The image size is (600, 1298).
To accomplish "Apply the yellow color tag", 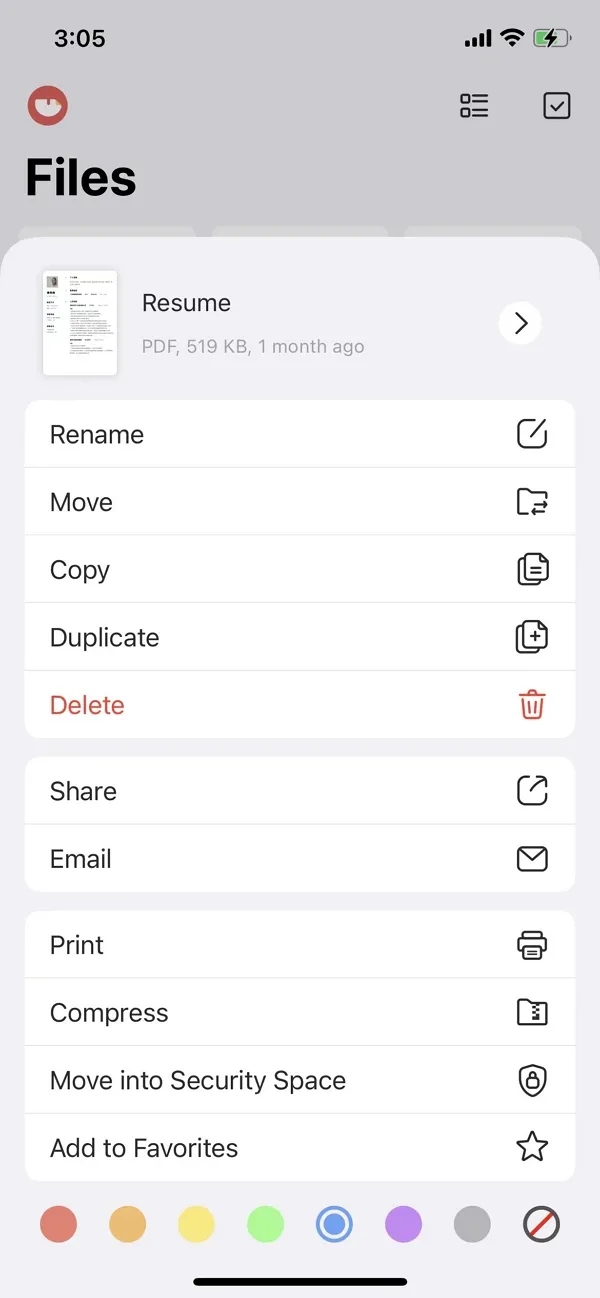I will click(x=196, y=1224).
